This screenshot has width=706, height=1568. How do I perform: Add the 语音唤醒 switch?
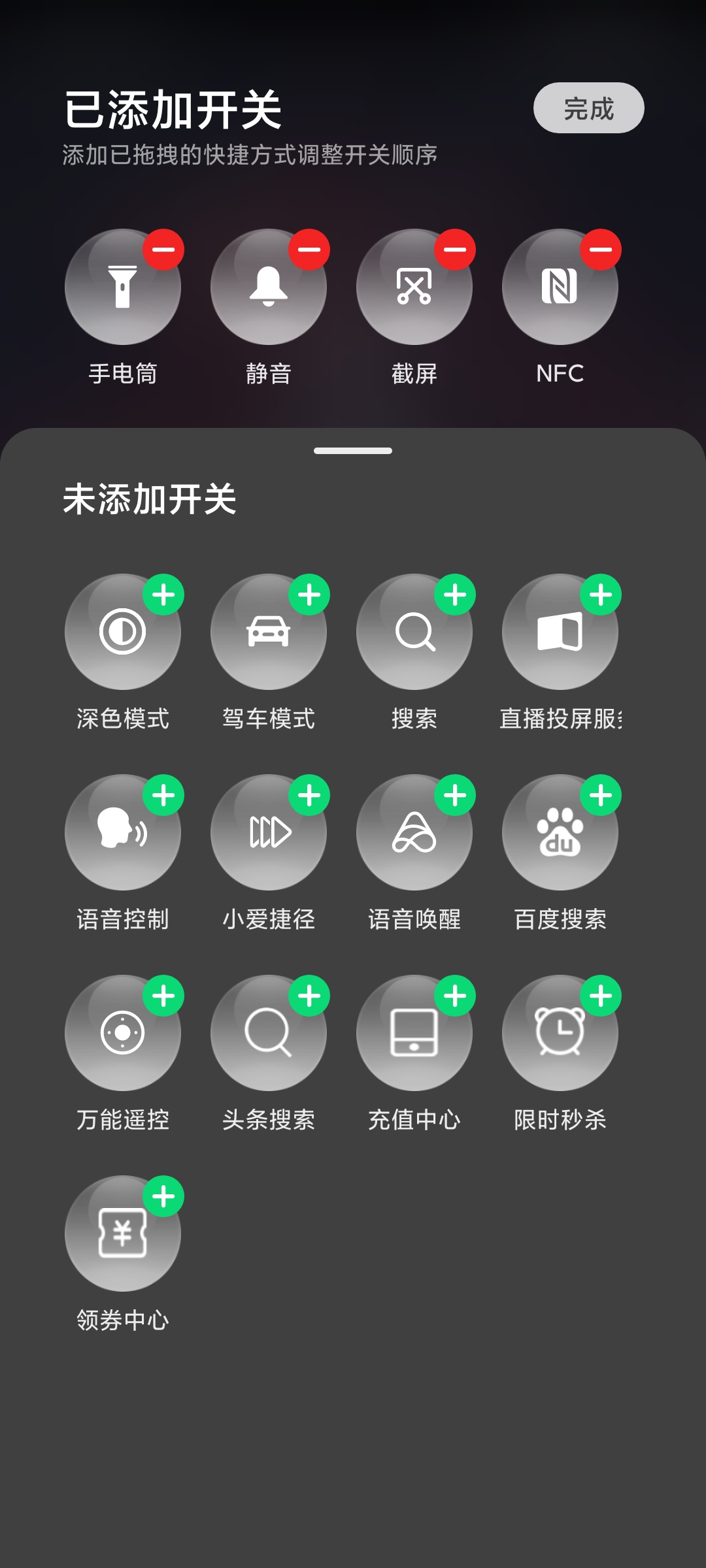click(x=455, y=795)
